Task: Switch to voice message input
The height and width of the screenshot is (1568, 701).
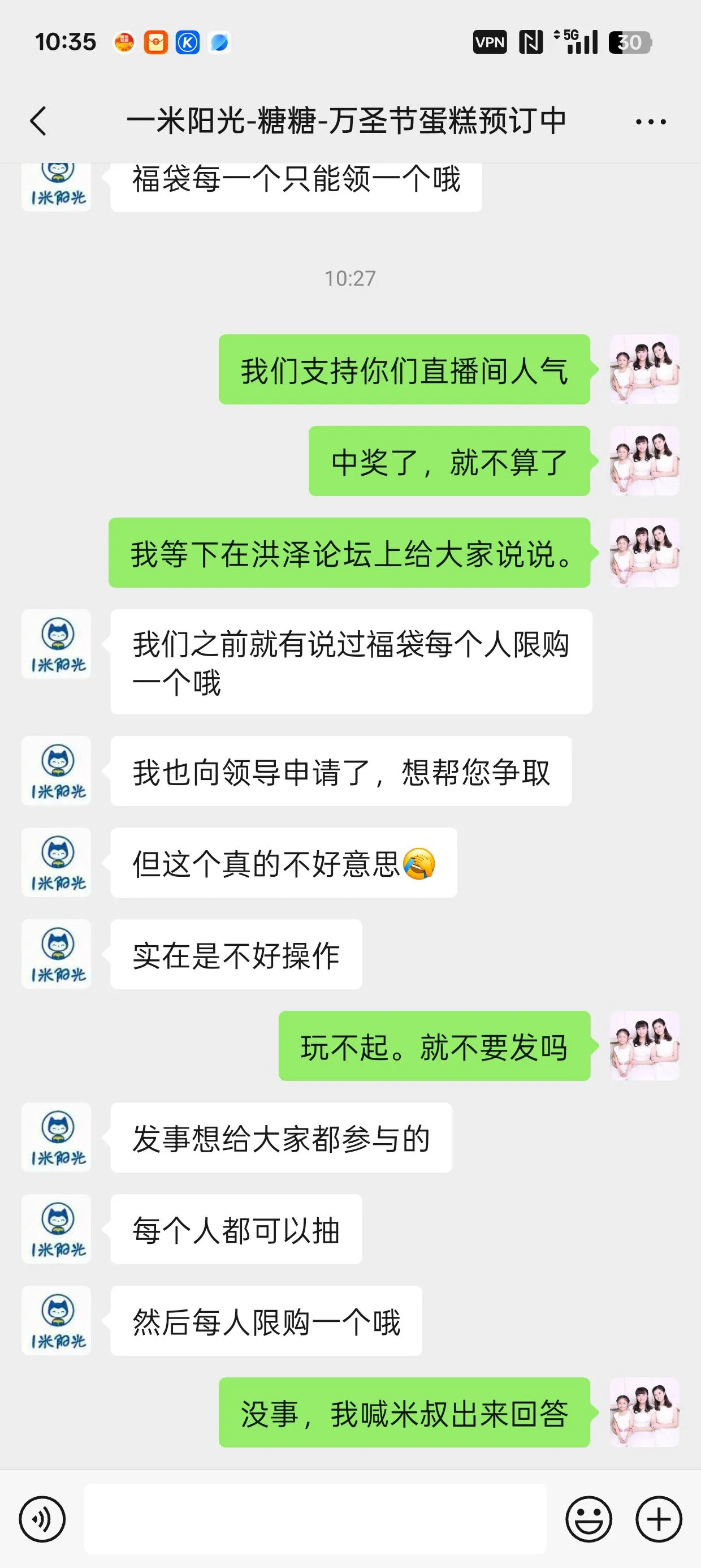Action: 42,1519
